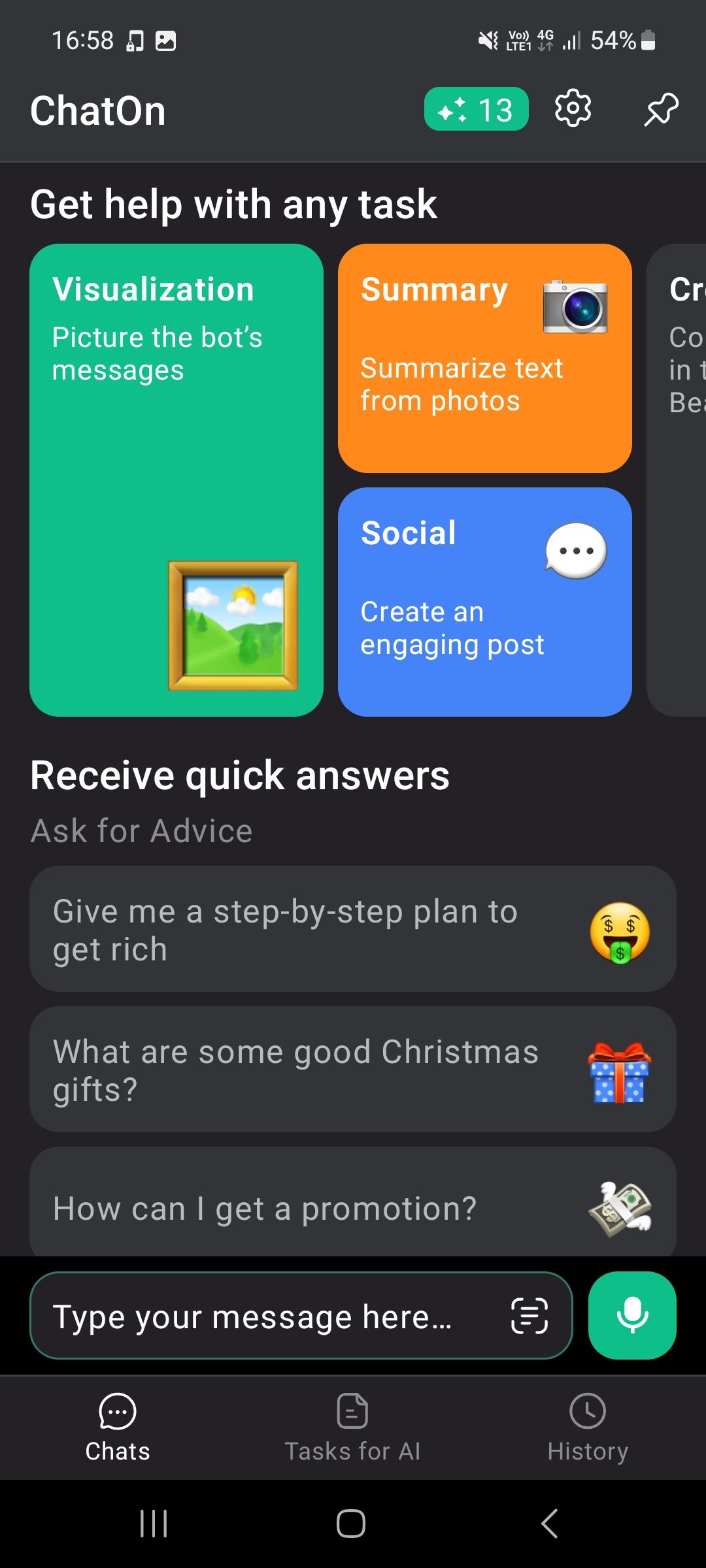This screenshot has width=706, height=1568.
Task: Open the settings gear
Action: (572, 109)
